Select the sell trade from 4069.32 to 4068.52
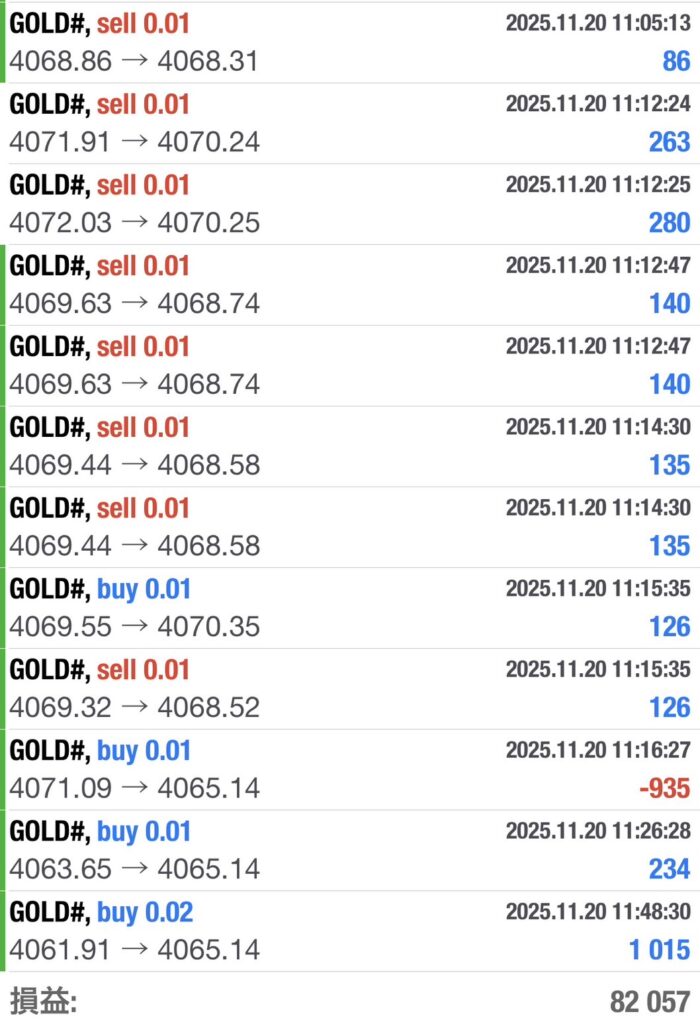The width and height of the screenshot is (700, 1024). [350, 689]
